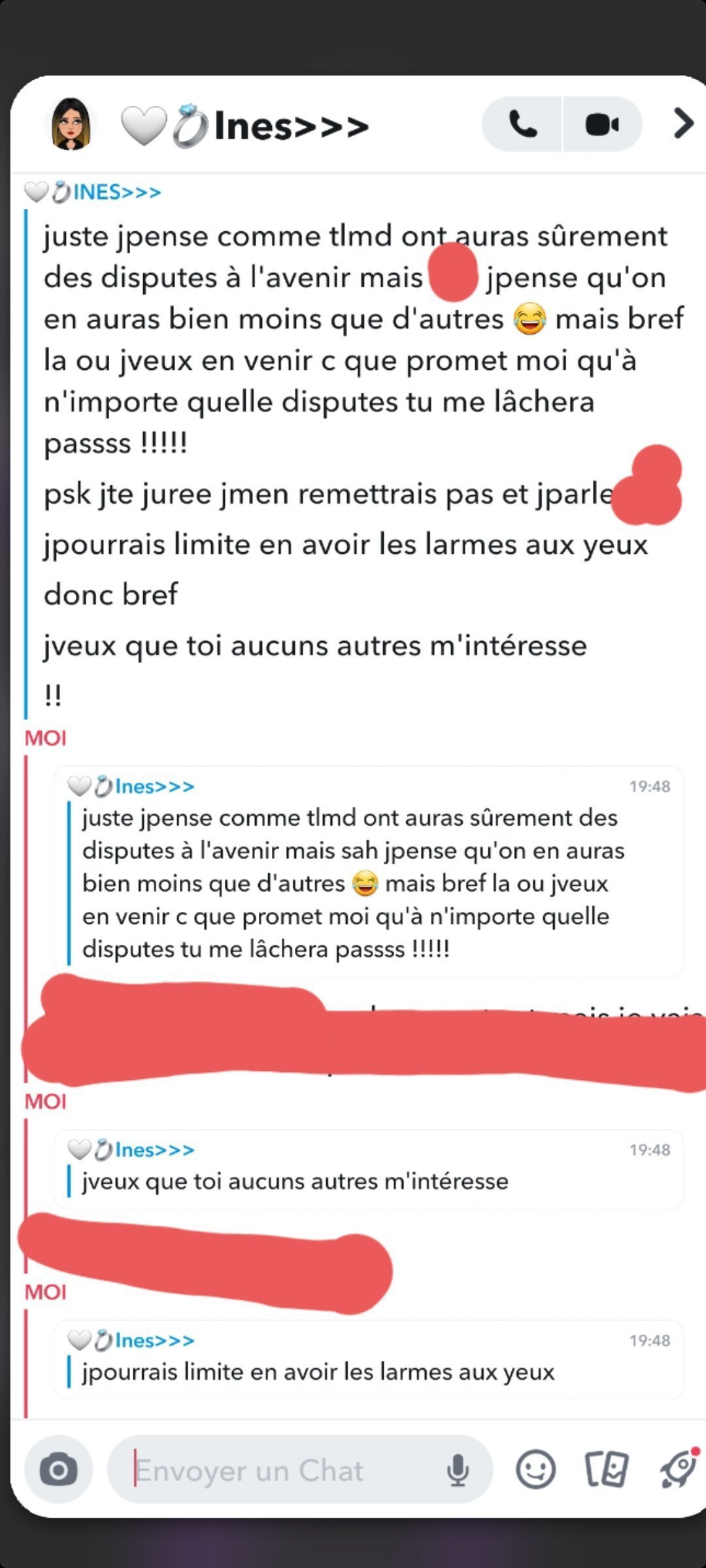This screenshot has height=1568, width=706.
Task: Open the rocket games and minis icon
Action: [677, 1470]
